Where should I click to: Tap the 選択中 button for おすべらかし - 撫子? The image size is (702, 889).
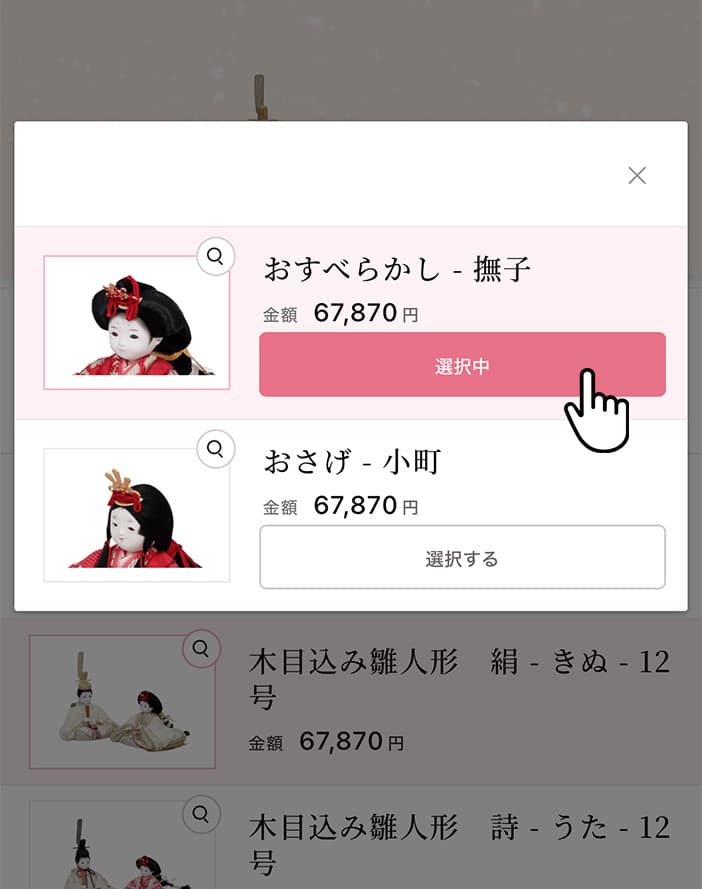(462, 365)
